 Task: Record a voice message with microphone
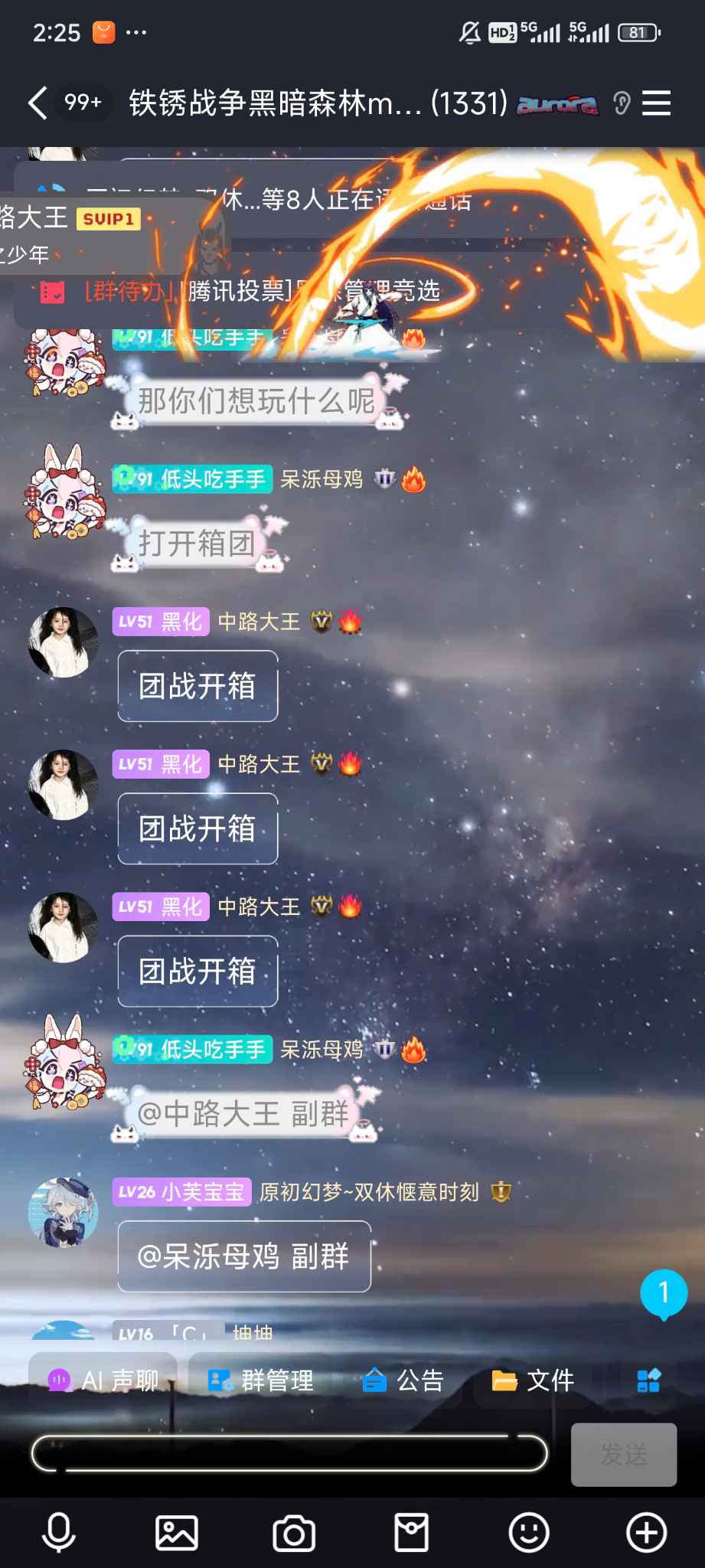[59, 1533]
